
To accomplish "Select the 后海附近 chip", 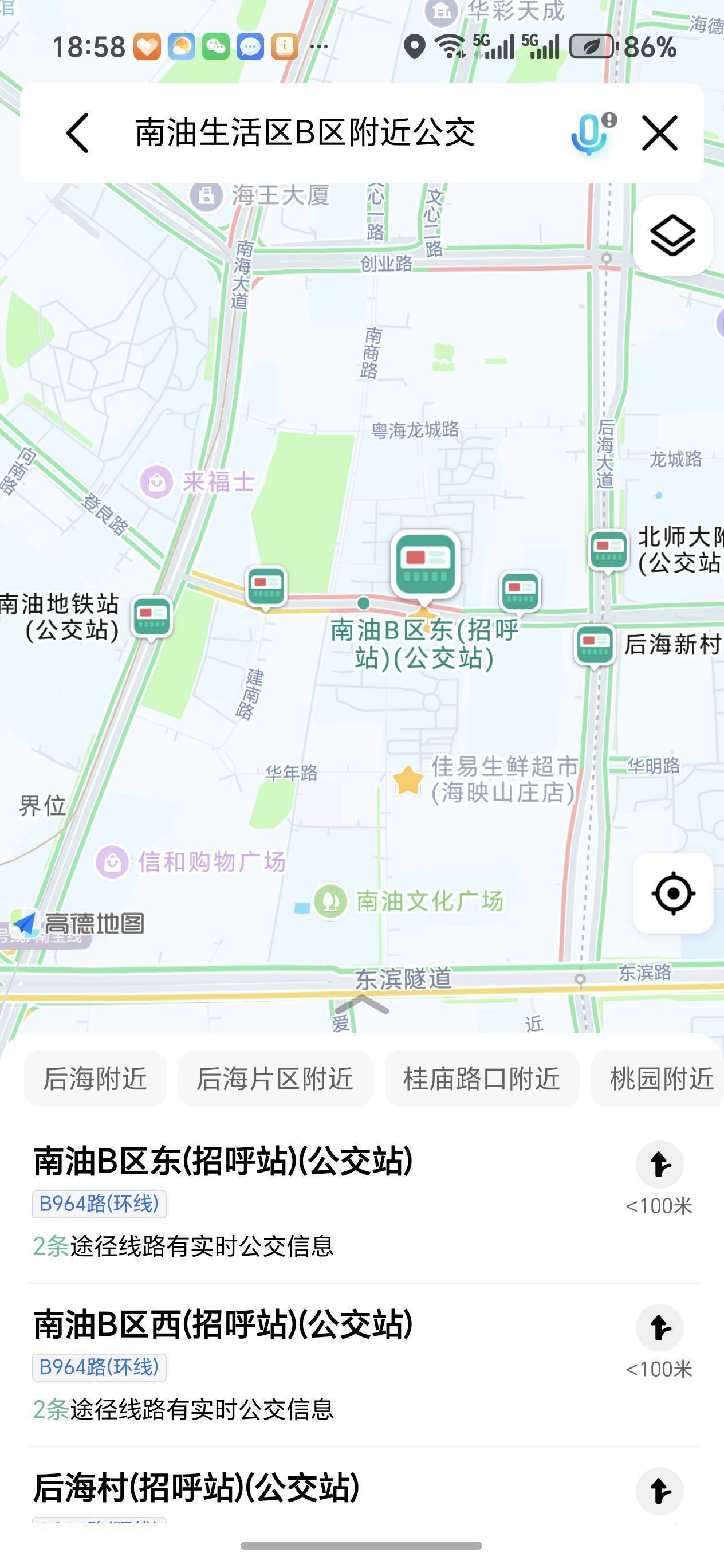I will pos(95,1079).
